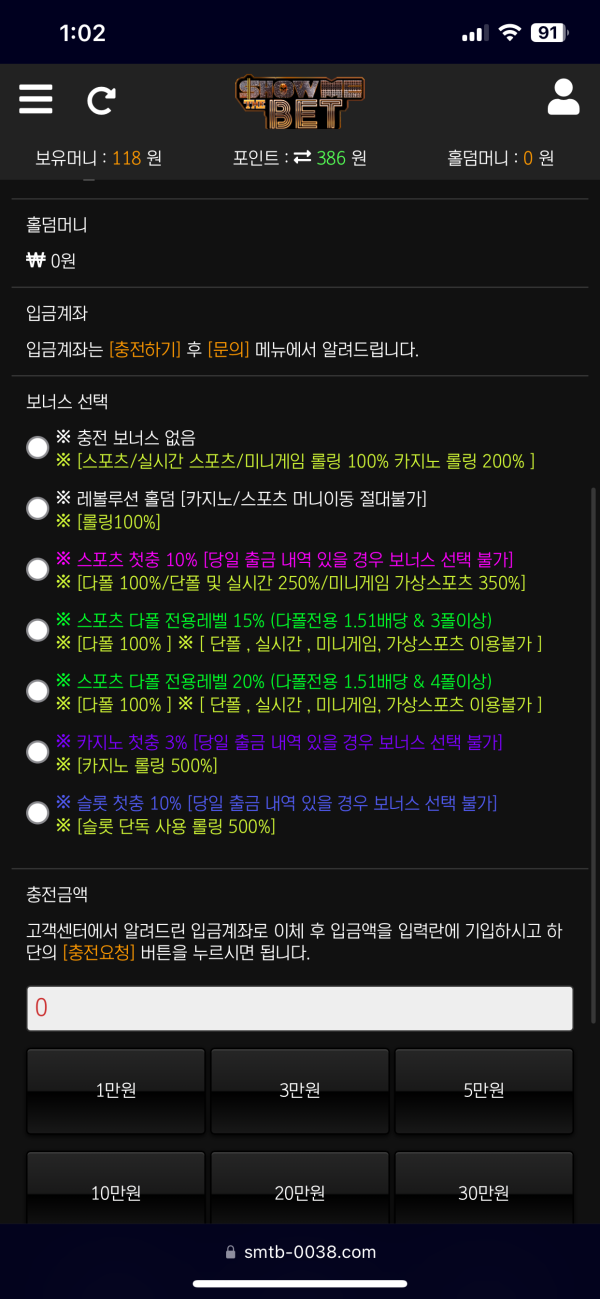Add 1만원 to the deposit amount
Image resolution: width=600 pixels, height=1299 pixels.
coord(116,1091)
